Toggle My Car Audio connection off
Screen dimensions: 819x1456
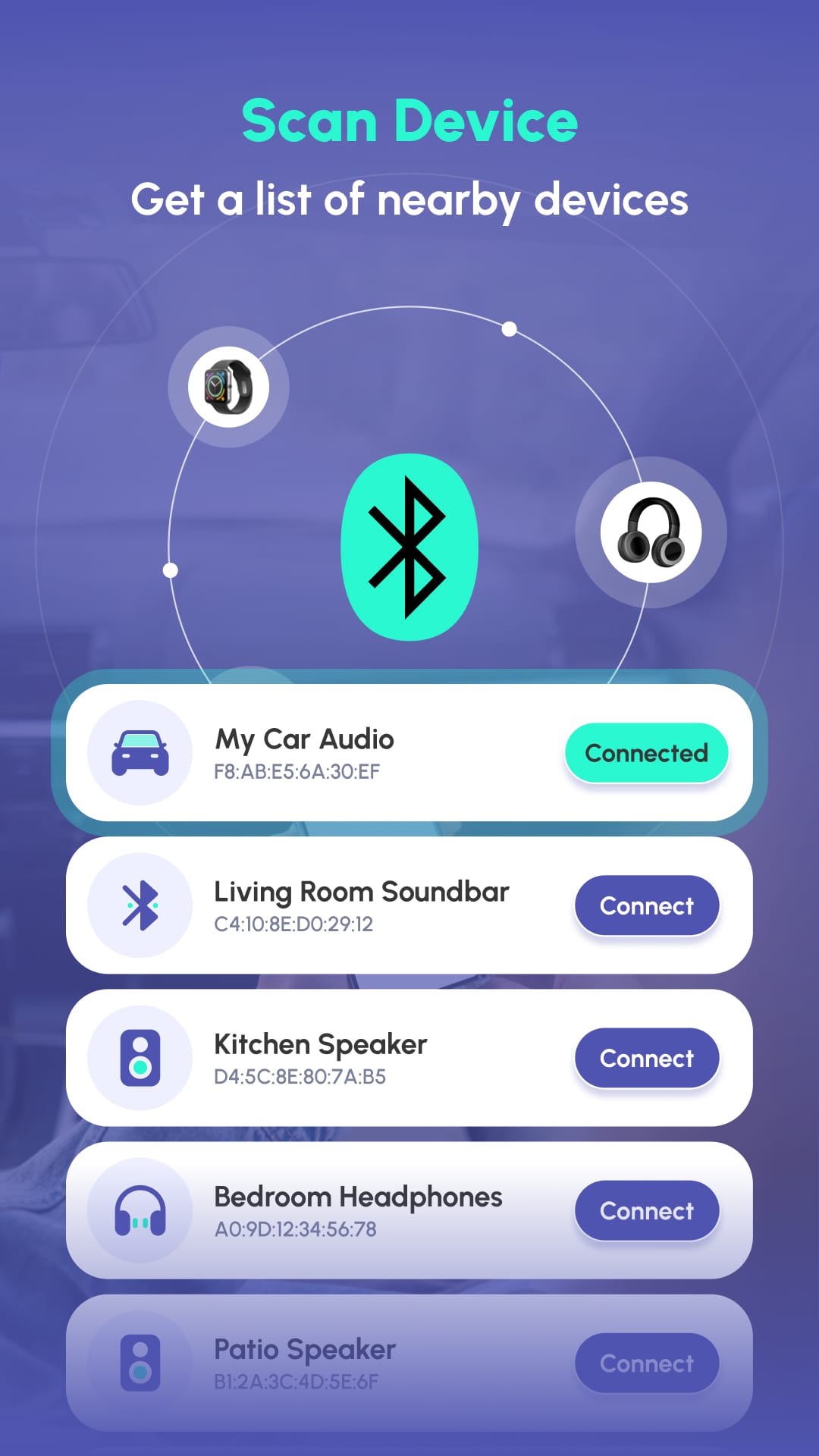[x=646, y=752]
